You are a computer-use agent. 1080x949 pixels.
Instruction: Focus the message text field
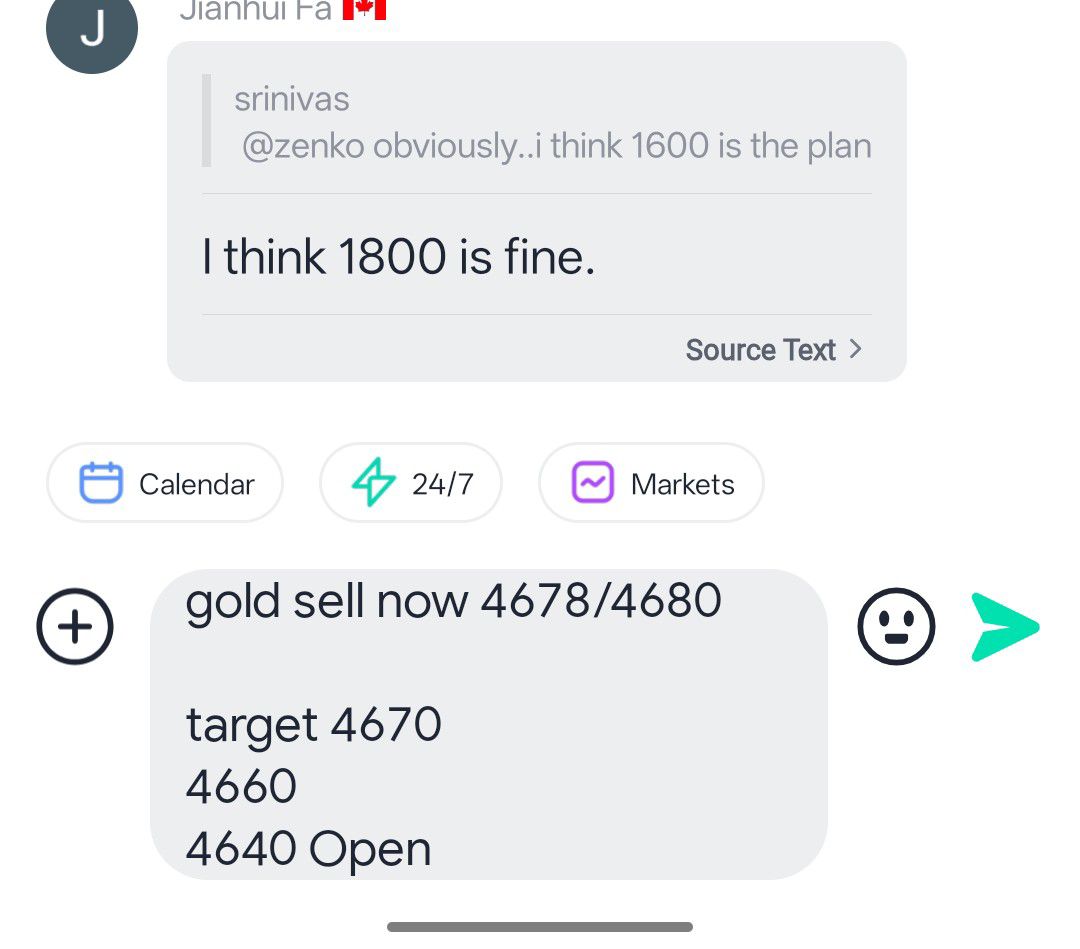pos(488,723)
